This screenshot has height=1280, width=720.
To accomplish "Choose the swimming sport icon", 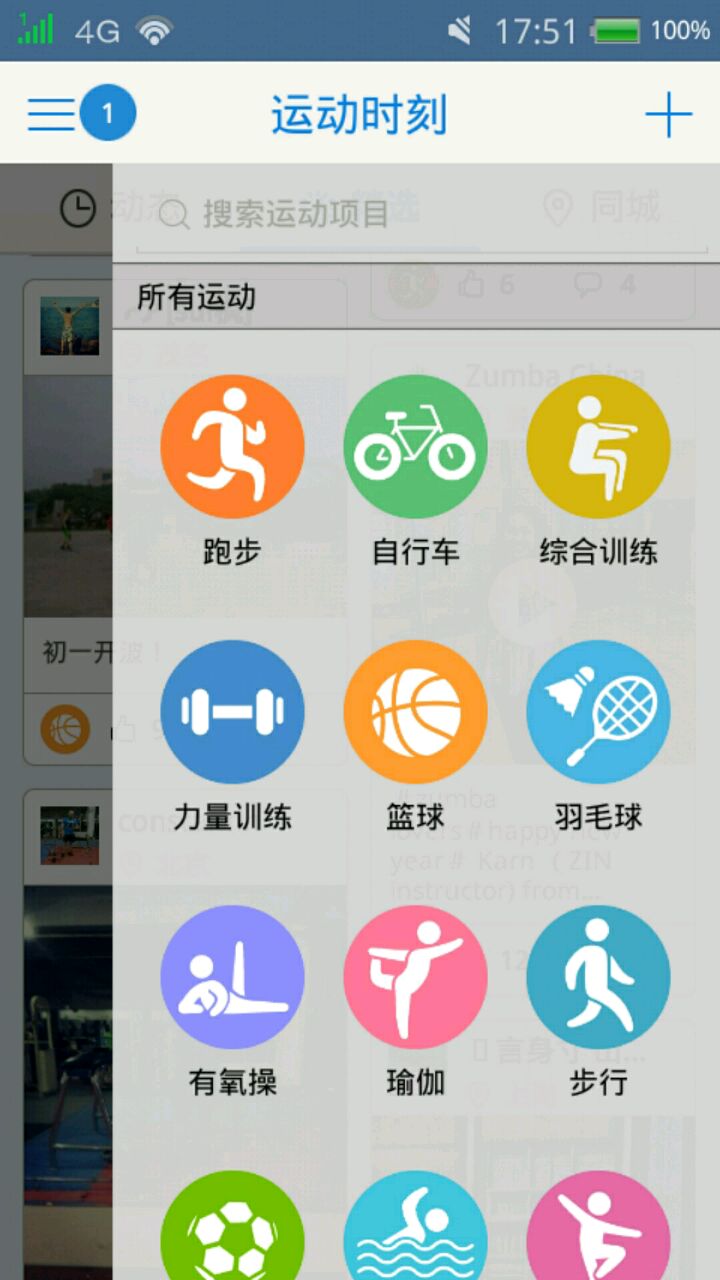I will tap(415, 1230).
